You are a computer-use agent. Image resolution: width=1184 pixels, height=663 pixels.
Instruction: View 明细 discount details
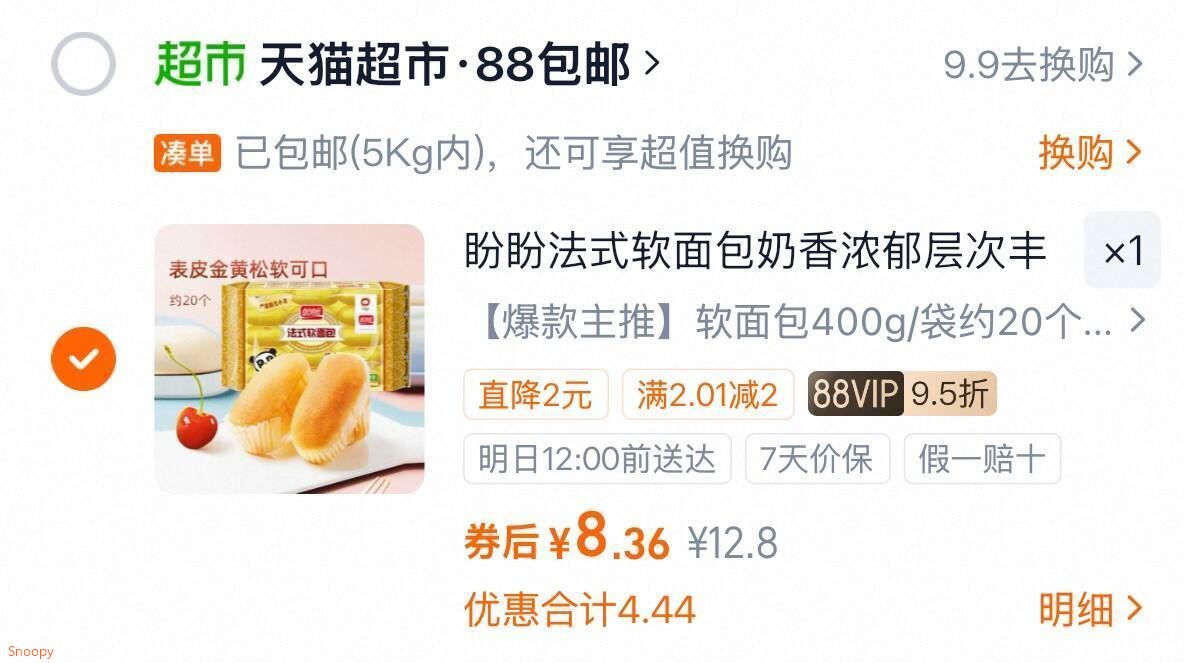1090,609
